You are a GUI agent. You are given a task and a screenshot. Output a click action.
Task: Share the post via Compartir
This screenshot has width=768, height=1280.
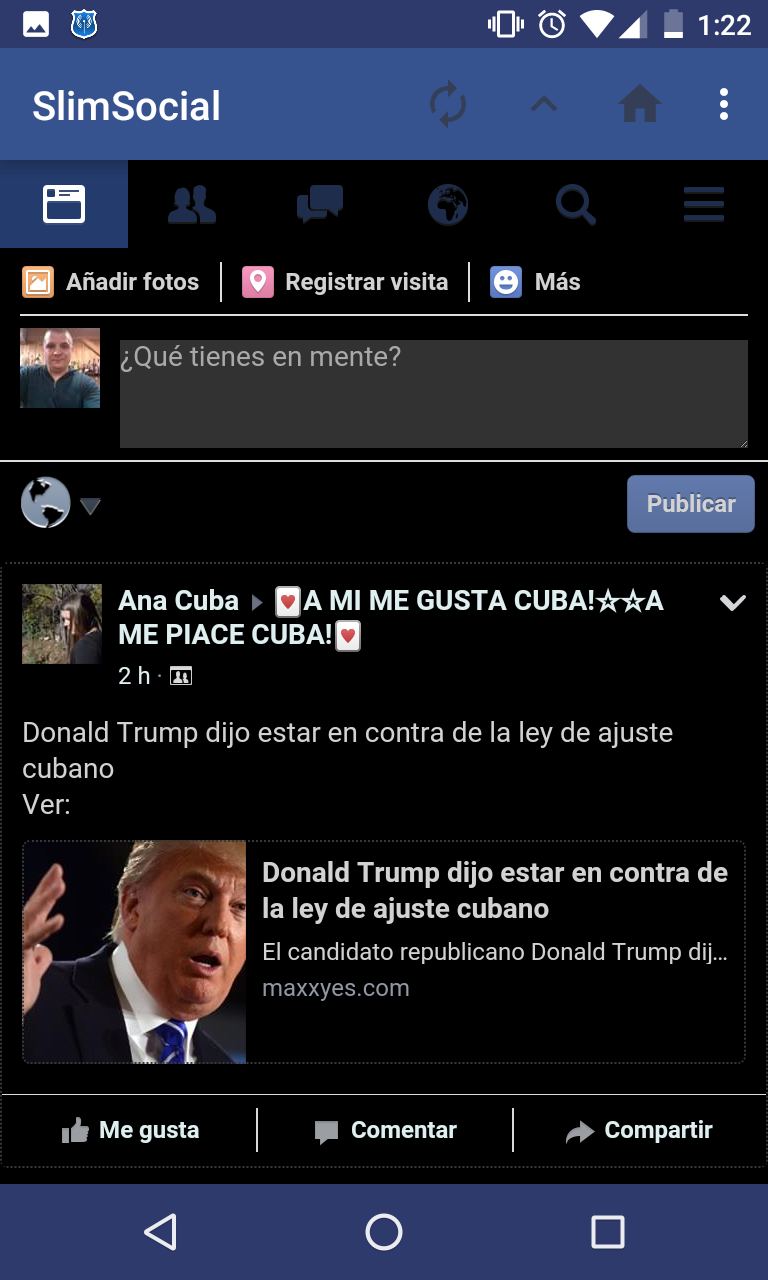(640, 1130)
